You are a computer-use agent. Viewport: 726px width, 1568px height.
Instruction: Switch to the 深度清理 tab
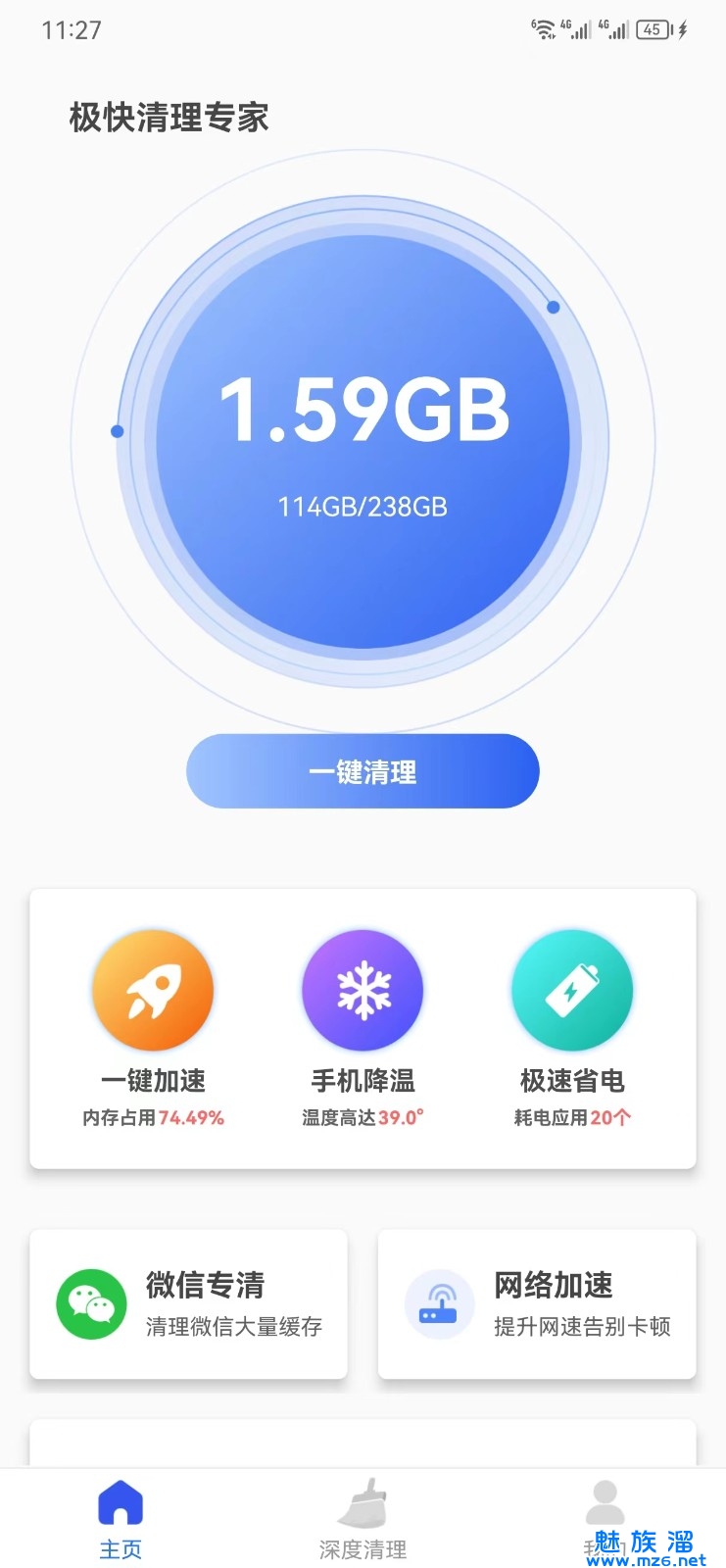tap(363, 1519)
